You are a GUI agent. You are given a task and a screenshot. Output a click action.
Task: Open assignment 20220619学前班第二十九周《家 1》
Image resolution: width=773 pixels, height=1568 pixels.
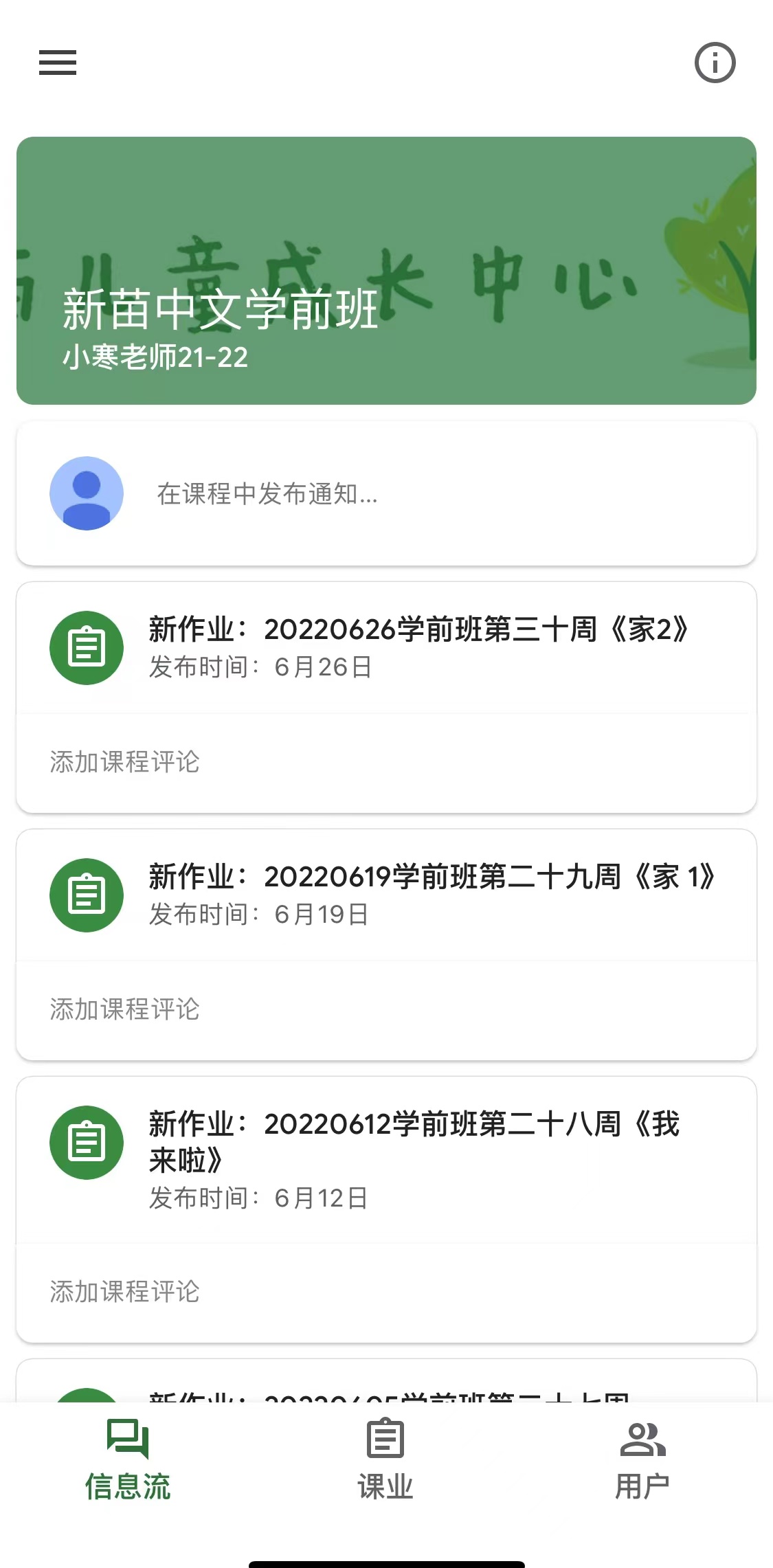(x=431, y=894)
